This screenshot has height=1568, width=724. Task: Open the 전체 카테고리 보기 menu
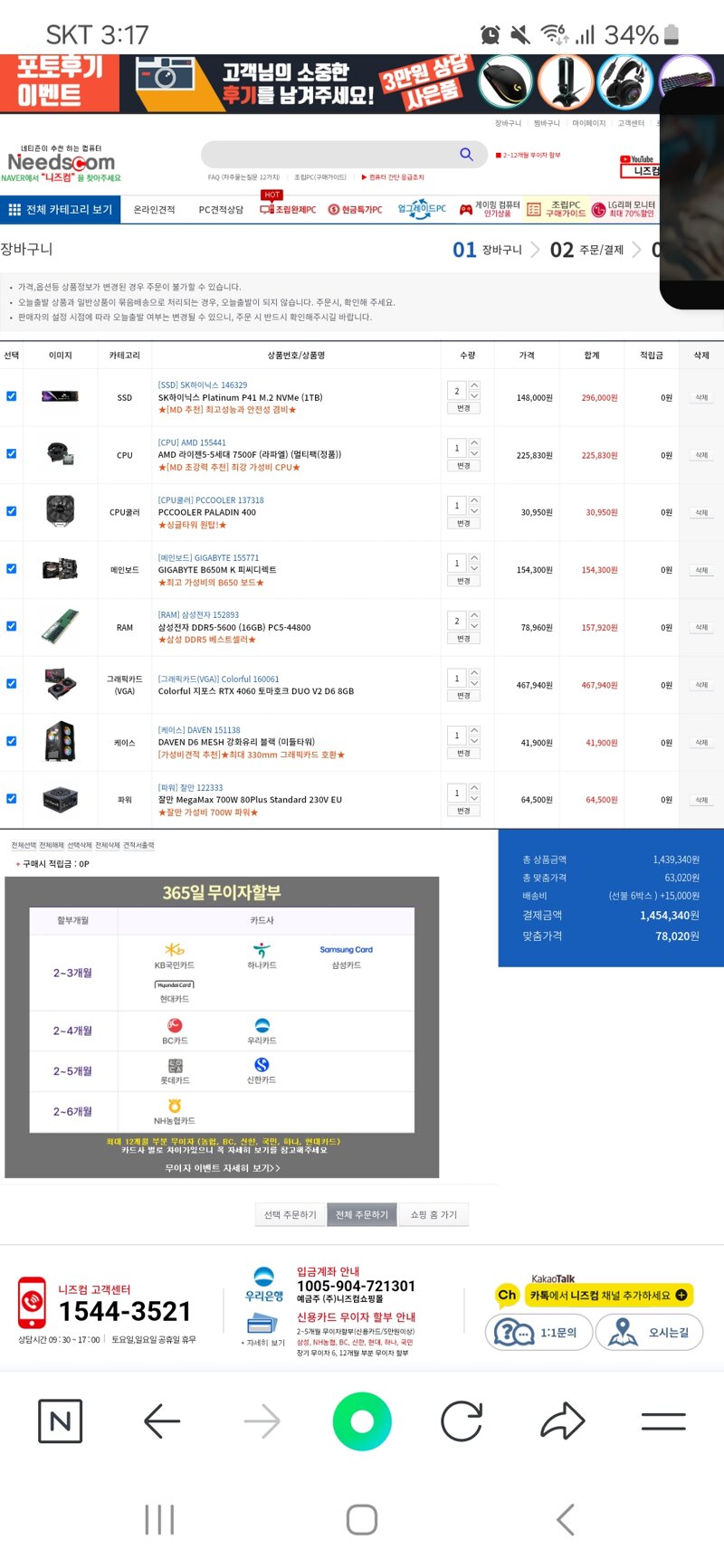[x=61, y=210]
